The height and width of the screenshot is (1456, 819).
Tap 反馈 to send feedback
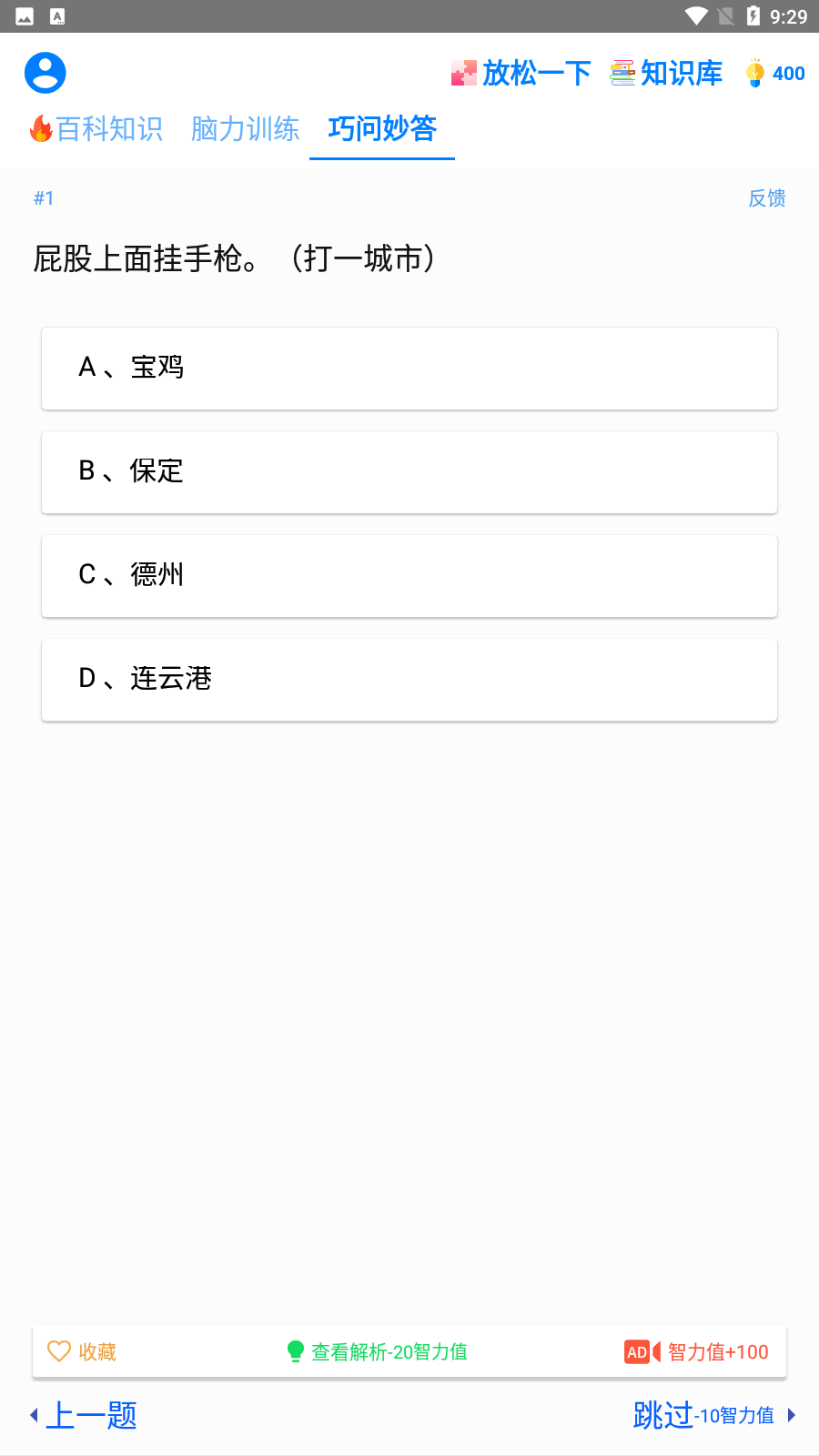coord(766,198)
